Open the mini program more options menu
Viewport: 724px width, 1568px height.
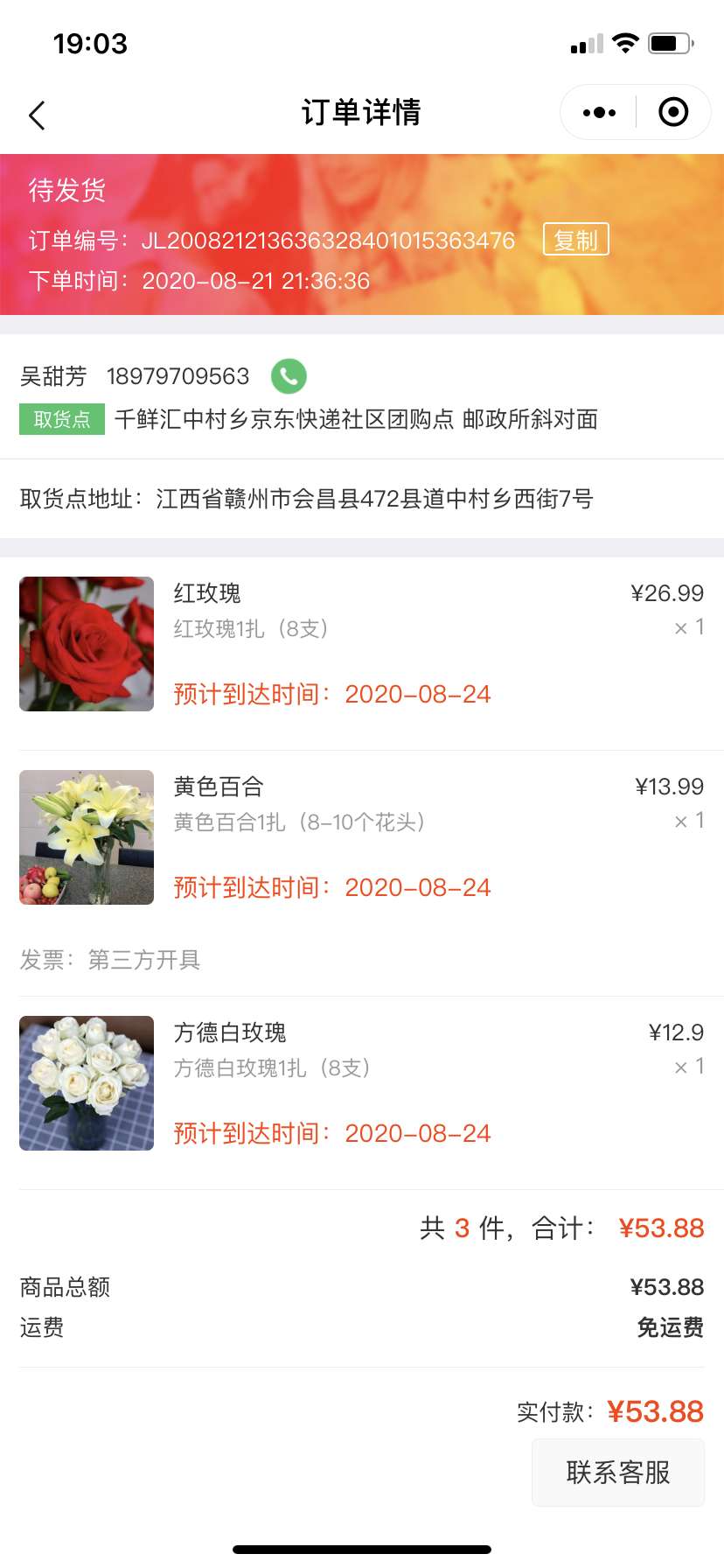[x=599, y=113]
